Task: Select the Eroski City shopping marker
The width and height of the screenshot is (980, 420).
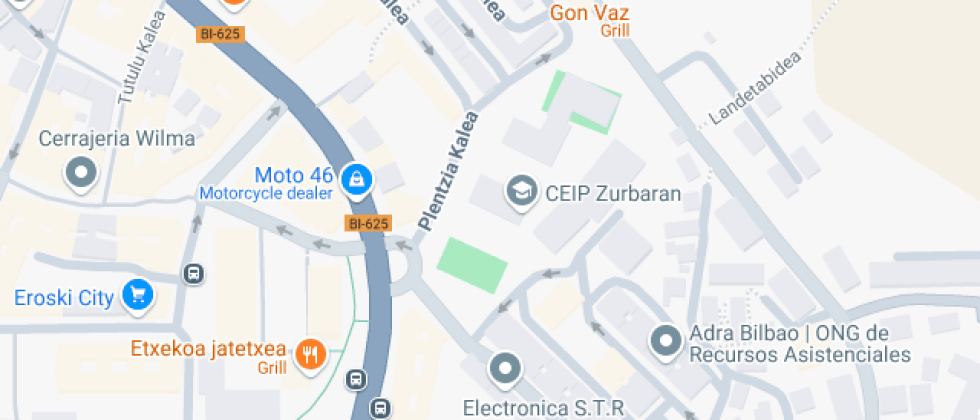Action: [138, 296]
